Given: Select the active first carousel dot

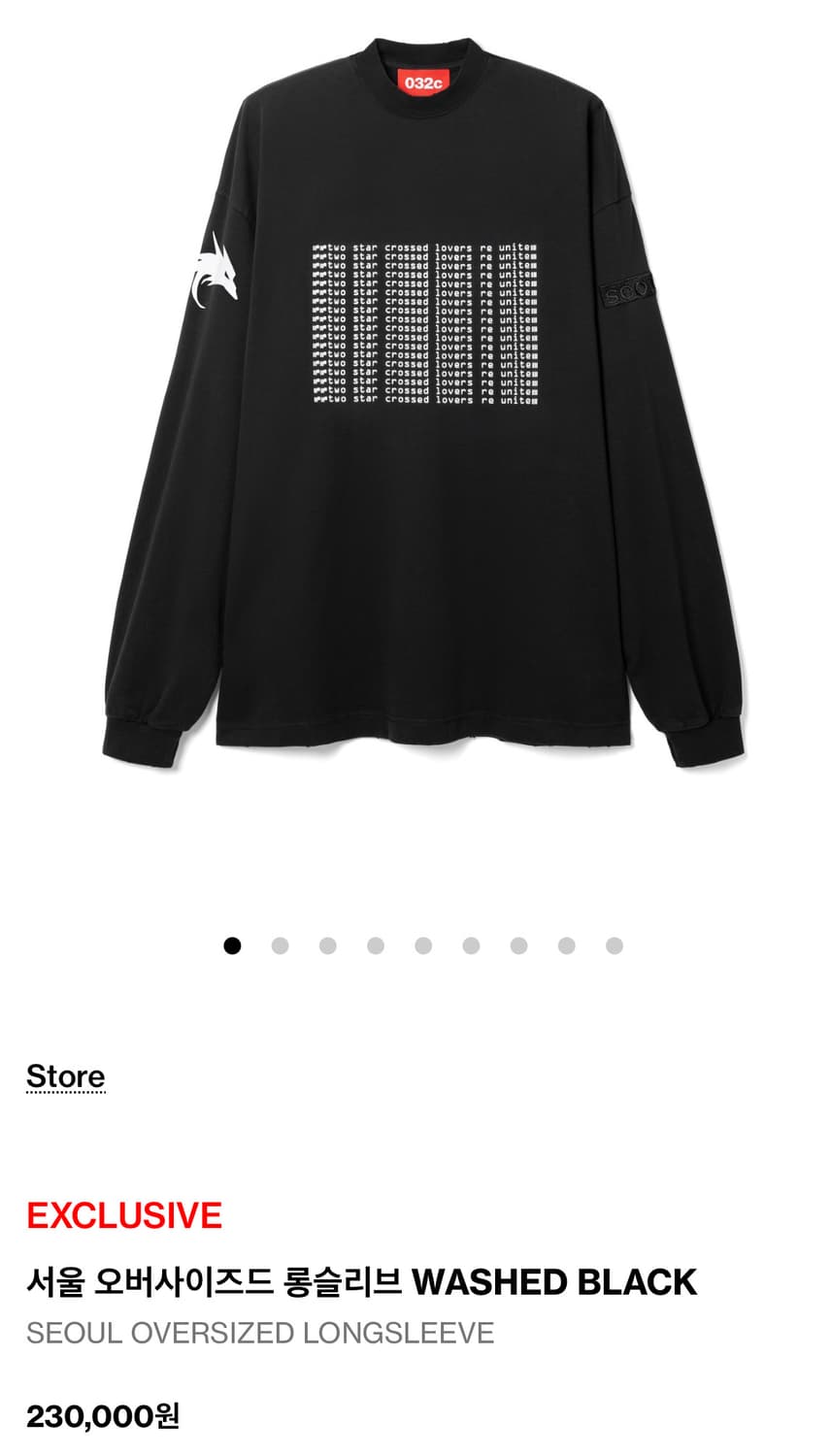Looking at the screenshot, I should coord(233,944).
